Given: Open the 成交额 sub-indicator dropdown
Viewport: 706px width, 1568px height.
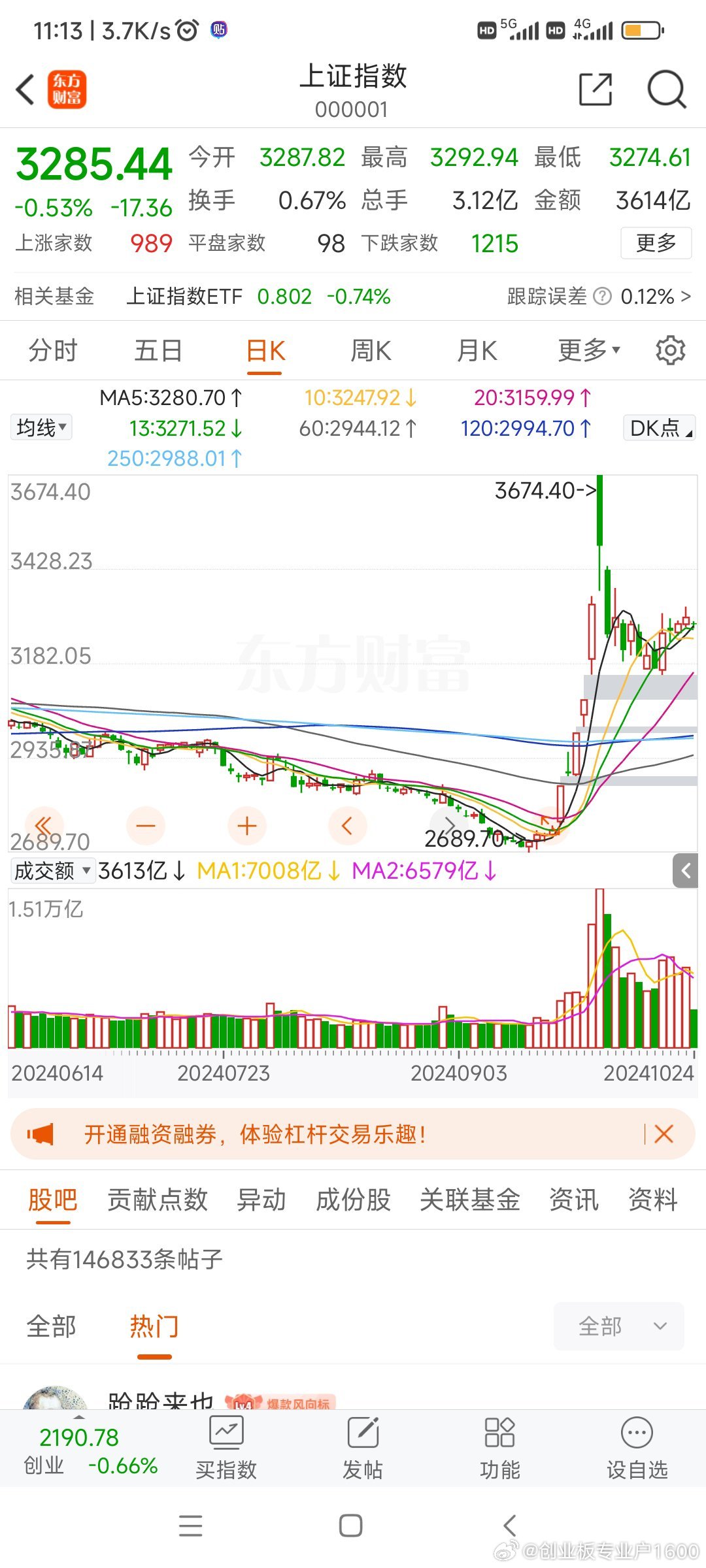Looking at the screenshot, I should [x=52, y=871].
